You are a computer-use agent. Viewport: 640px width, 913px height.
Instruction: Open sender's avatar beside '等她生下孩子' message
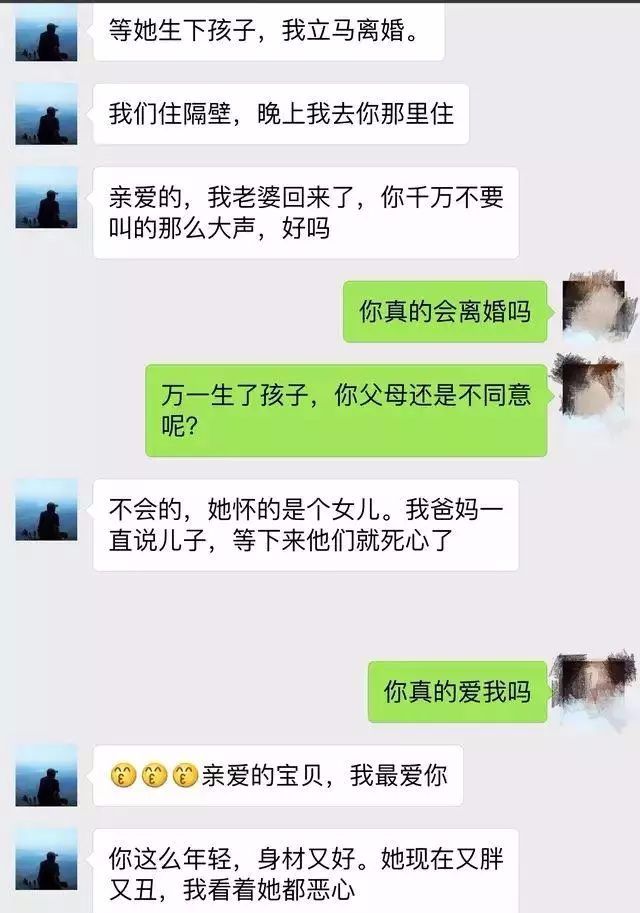pos(46,30)
